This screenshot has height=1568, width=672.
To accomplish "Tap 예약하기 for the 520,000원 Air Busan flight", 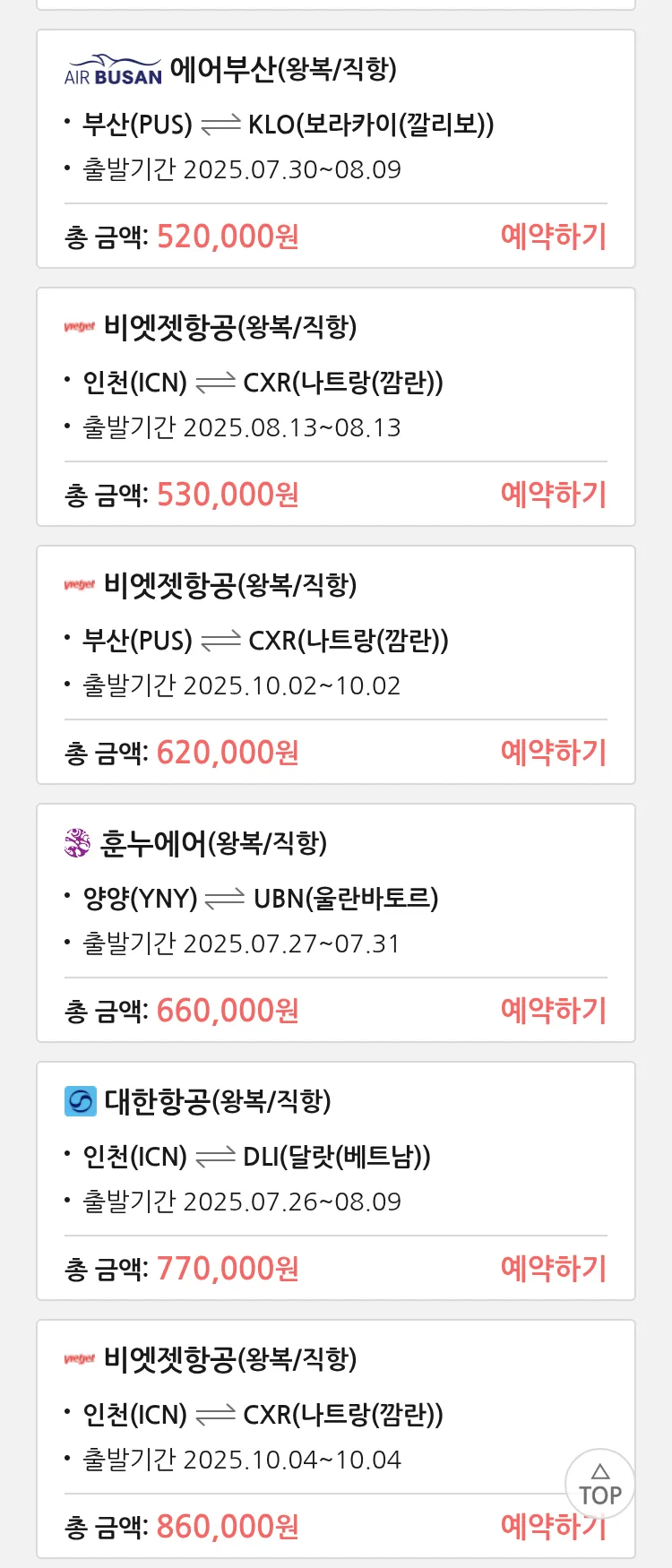I will pos(553,237).
